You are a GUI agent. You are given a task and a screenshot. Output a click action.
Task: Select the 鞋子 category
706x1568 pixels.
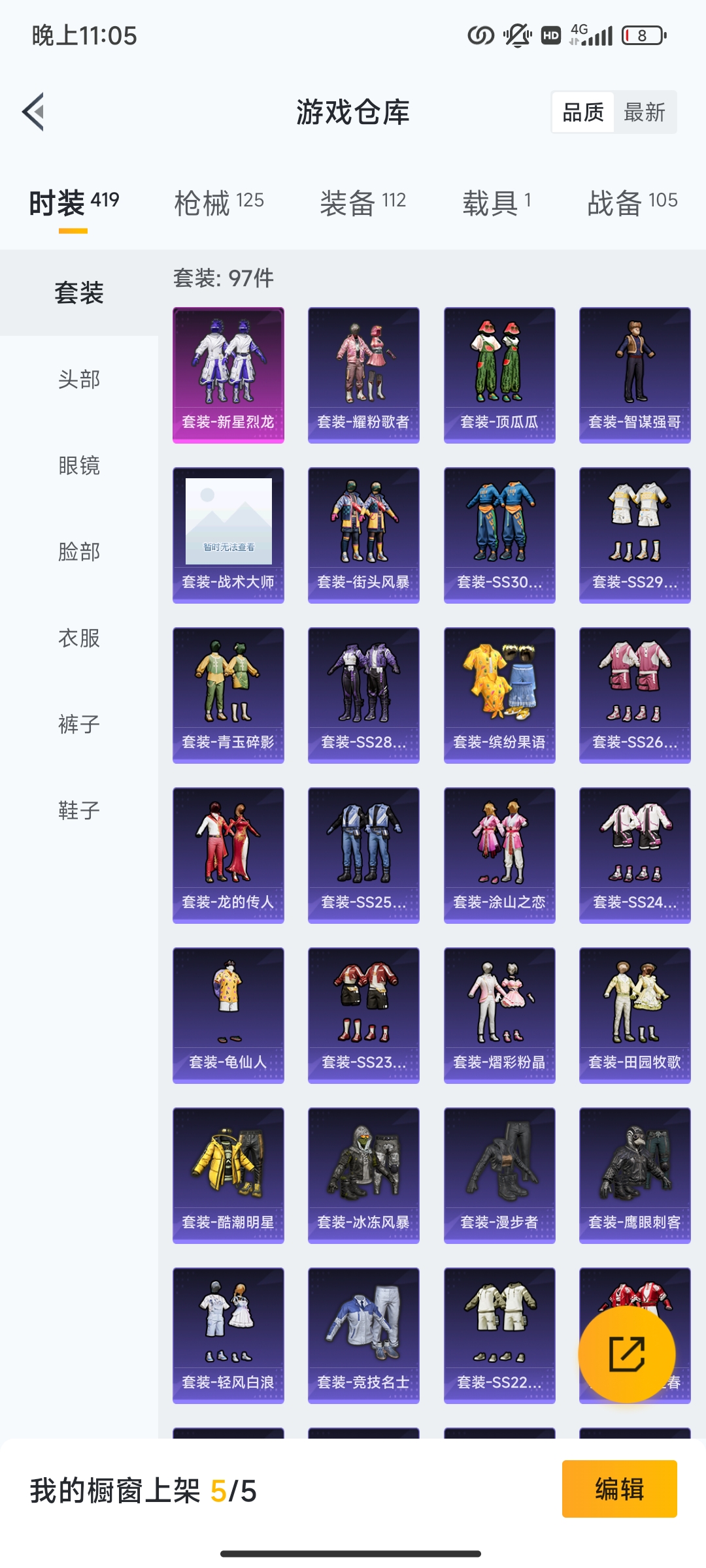[x=79, y=810]
